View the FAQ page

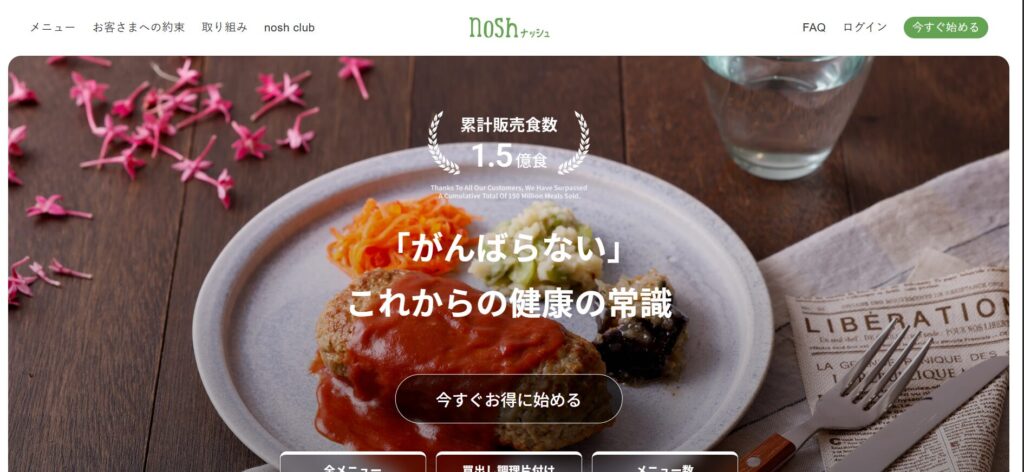click(813, 27)
